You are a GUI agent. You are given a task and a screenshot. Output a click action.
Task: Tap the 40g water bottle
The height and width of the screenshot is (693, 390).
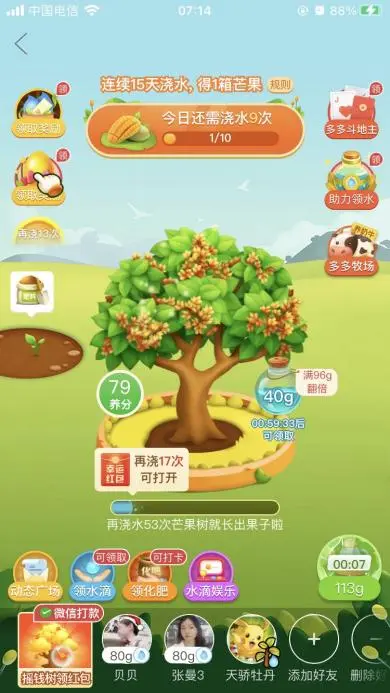click(278, 391)
